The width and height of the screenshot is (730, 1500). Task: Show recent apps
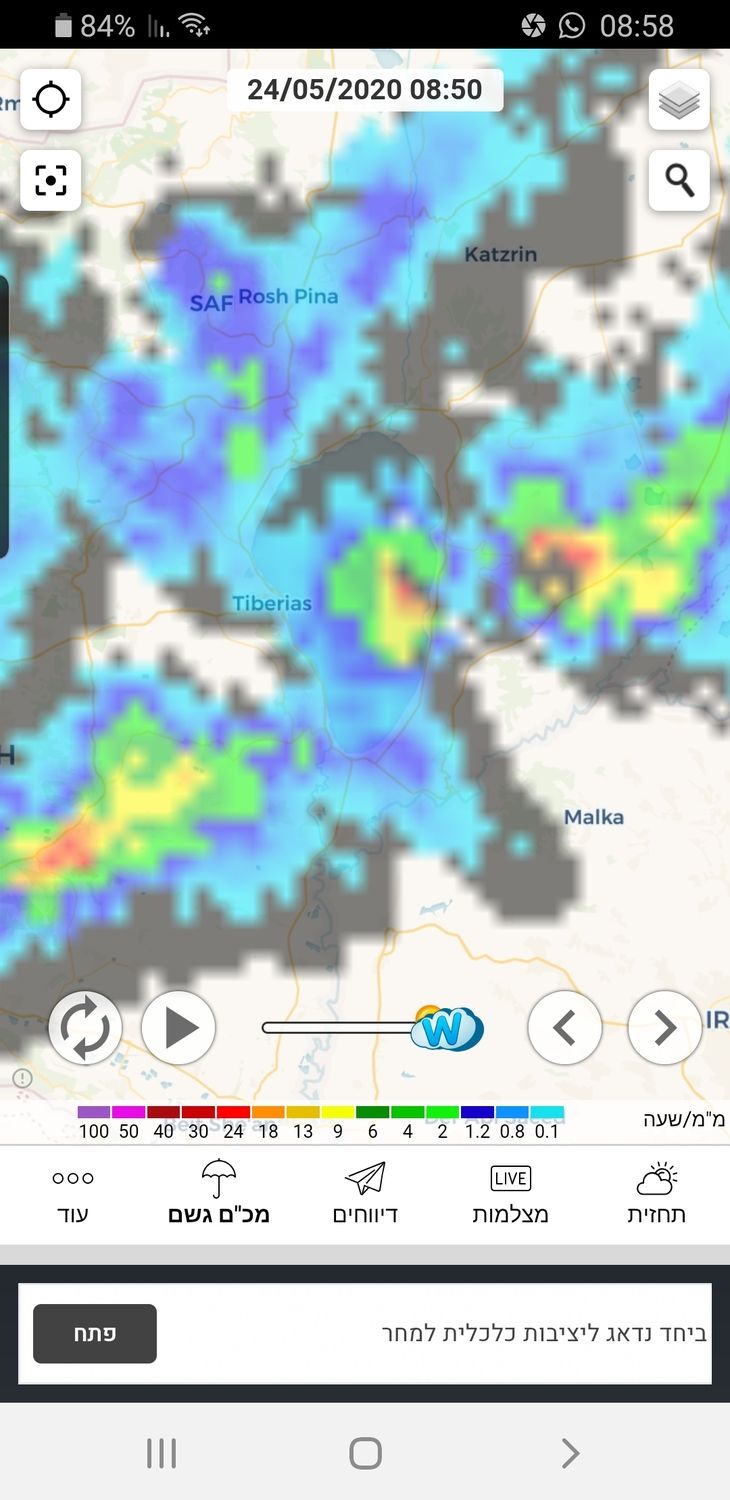pyautogui.click(x=161, y=1453)
